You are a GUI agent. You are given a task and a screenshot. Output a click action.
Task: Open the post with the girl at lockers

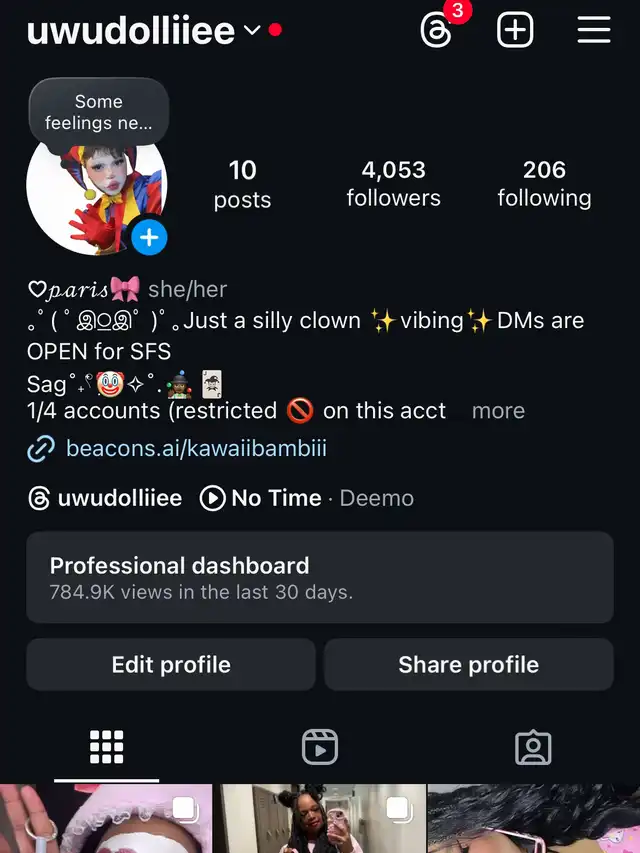[319, 820]
